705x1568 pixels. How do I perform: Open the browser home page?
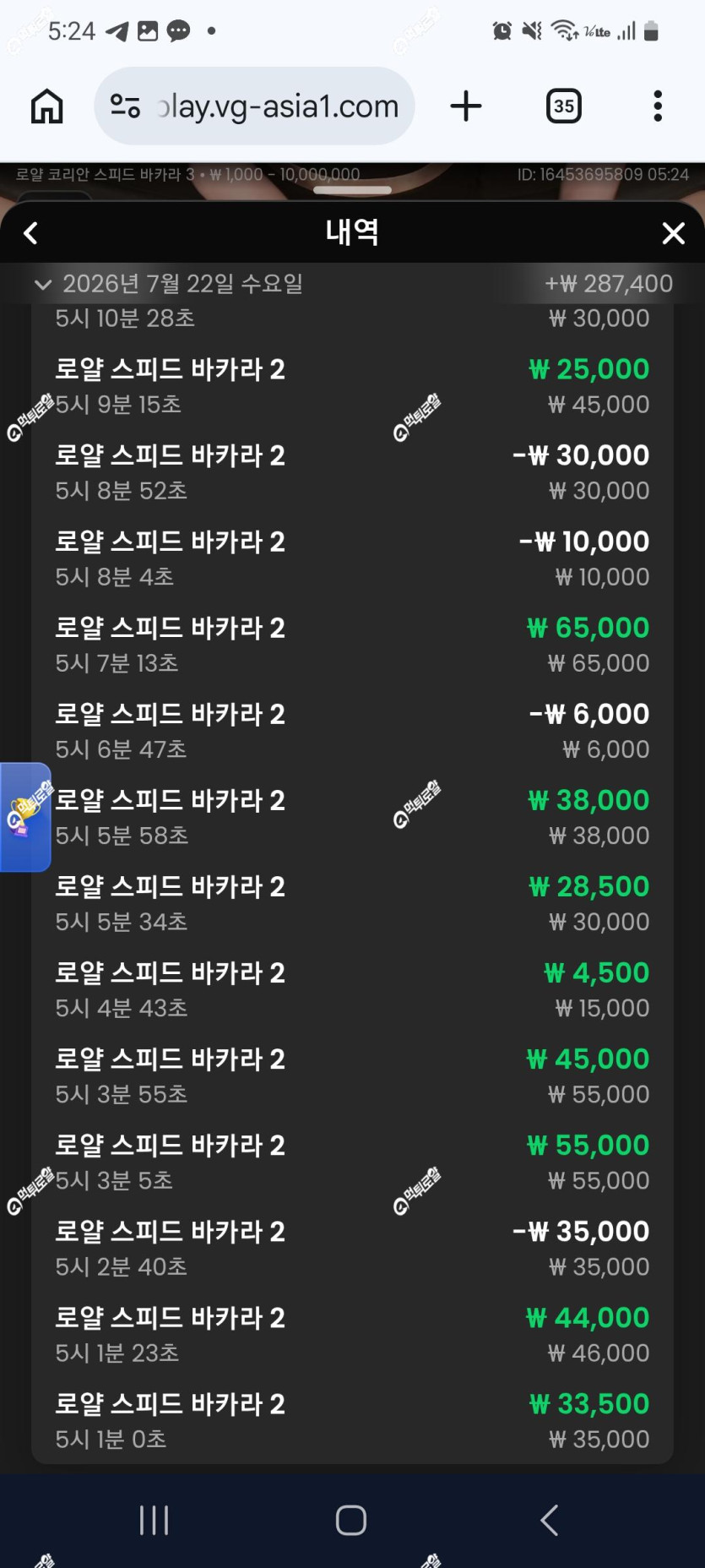[x=46, y=106]
